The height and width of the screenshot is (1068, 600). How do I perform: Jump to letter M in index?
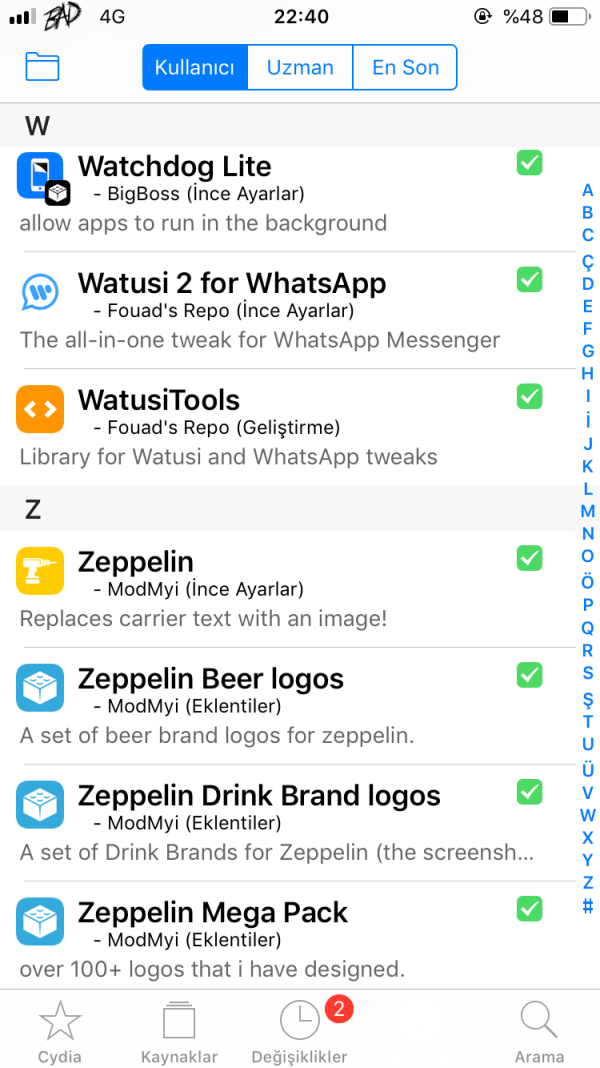click(588, 511)
